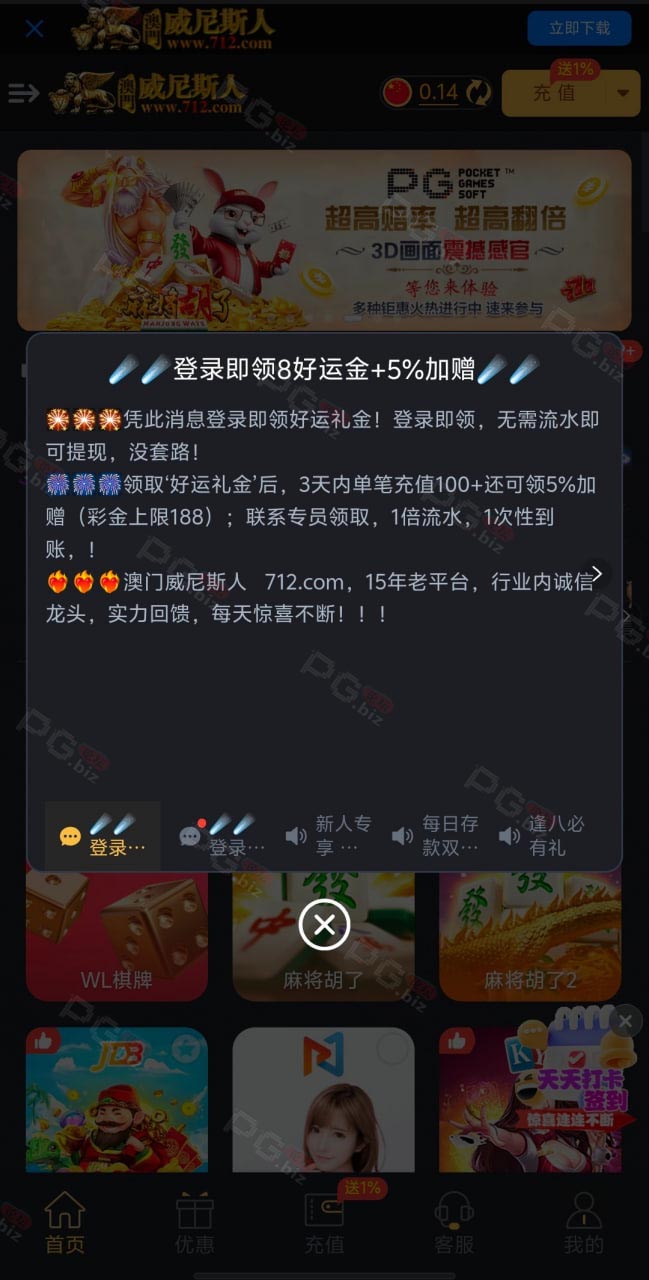The image size is (649, 1280).
Task: Tap the 立即下载 download button
Action: coord(579,28)
